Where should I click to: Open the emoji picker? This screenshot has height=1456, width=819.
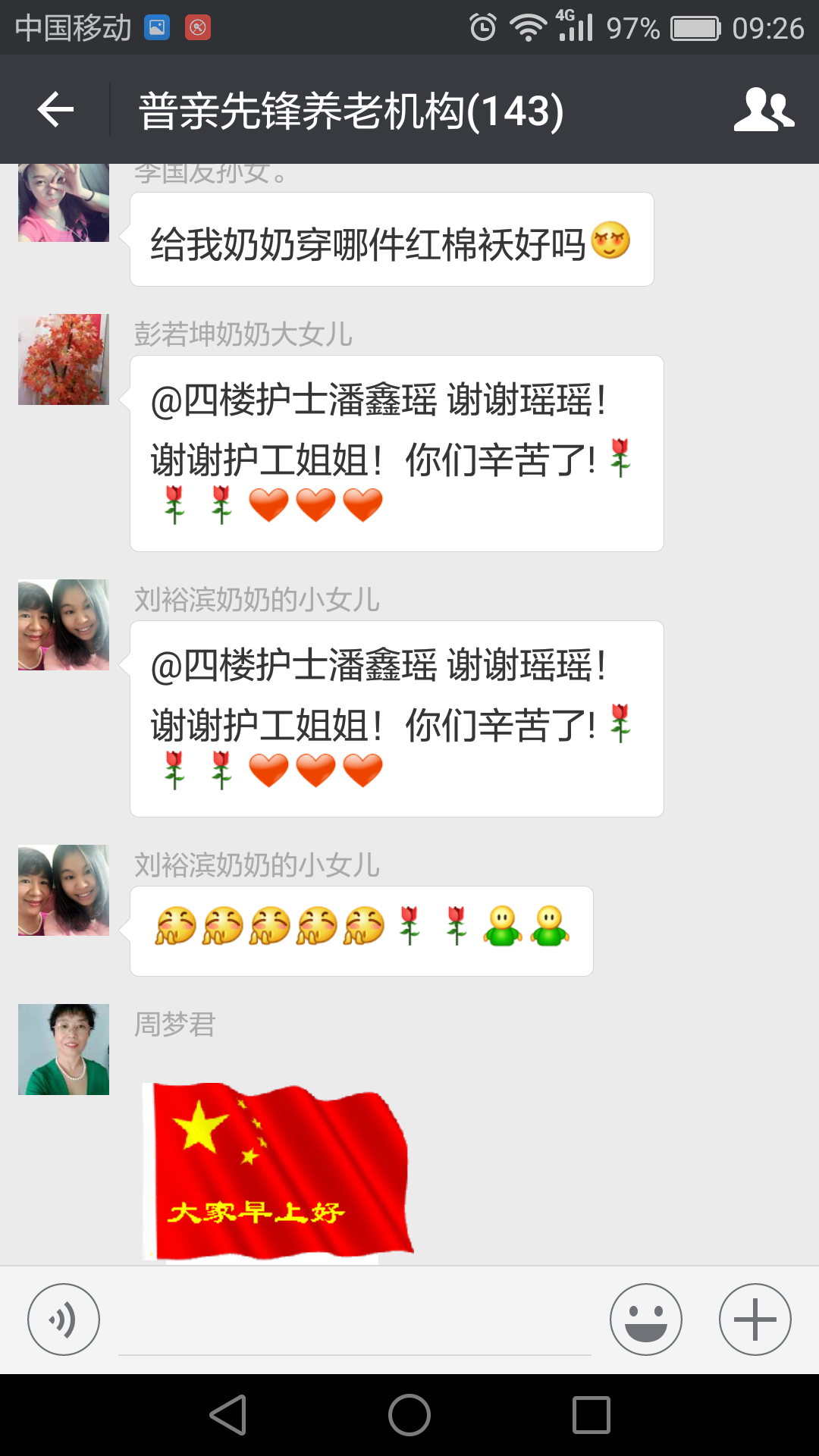click(646, 1319)
